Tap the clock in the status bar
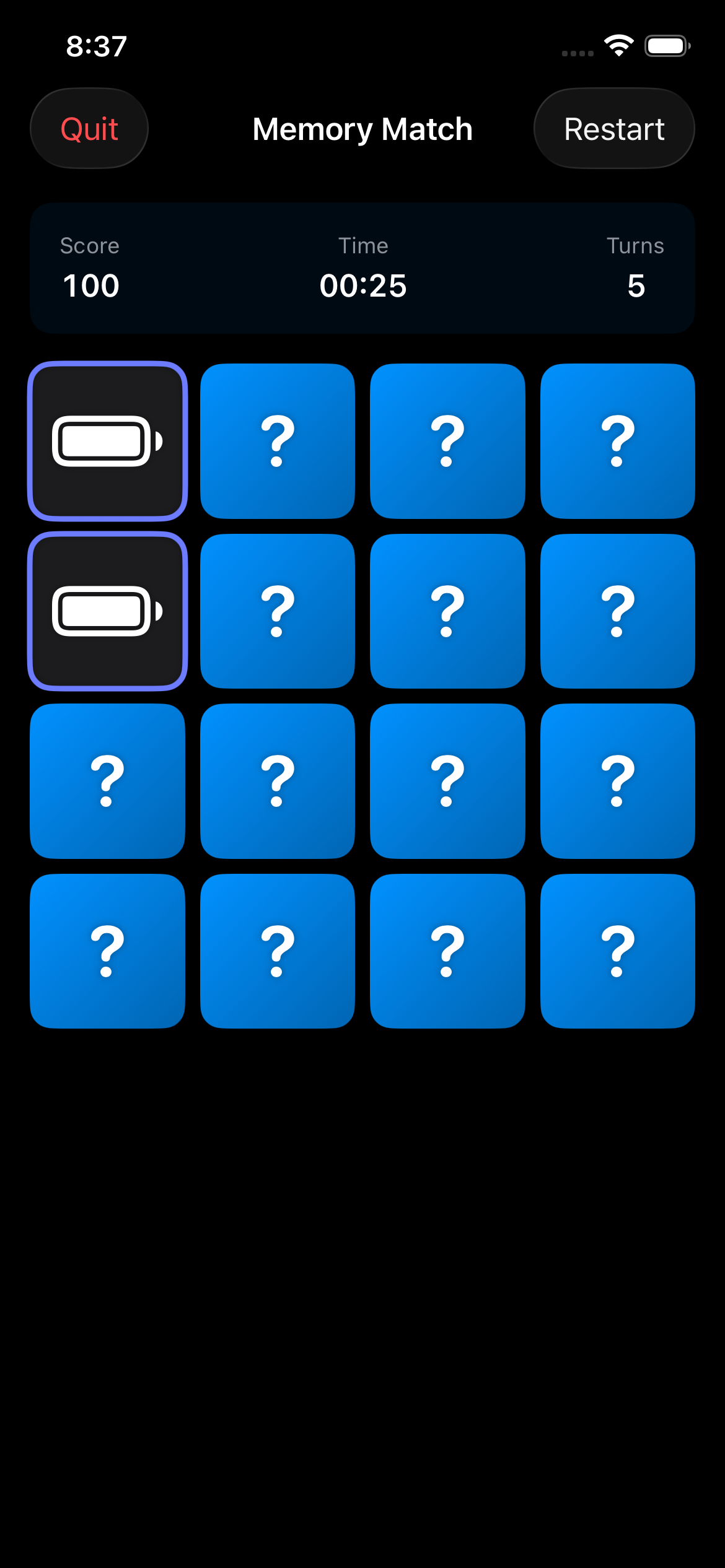This screenshot has width=725, height=1568. 97,46
